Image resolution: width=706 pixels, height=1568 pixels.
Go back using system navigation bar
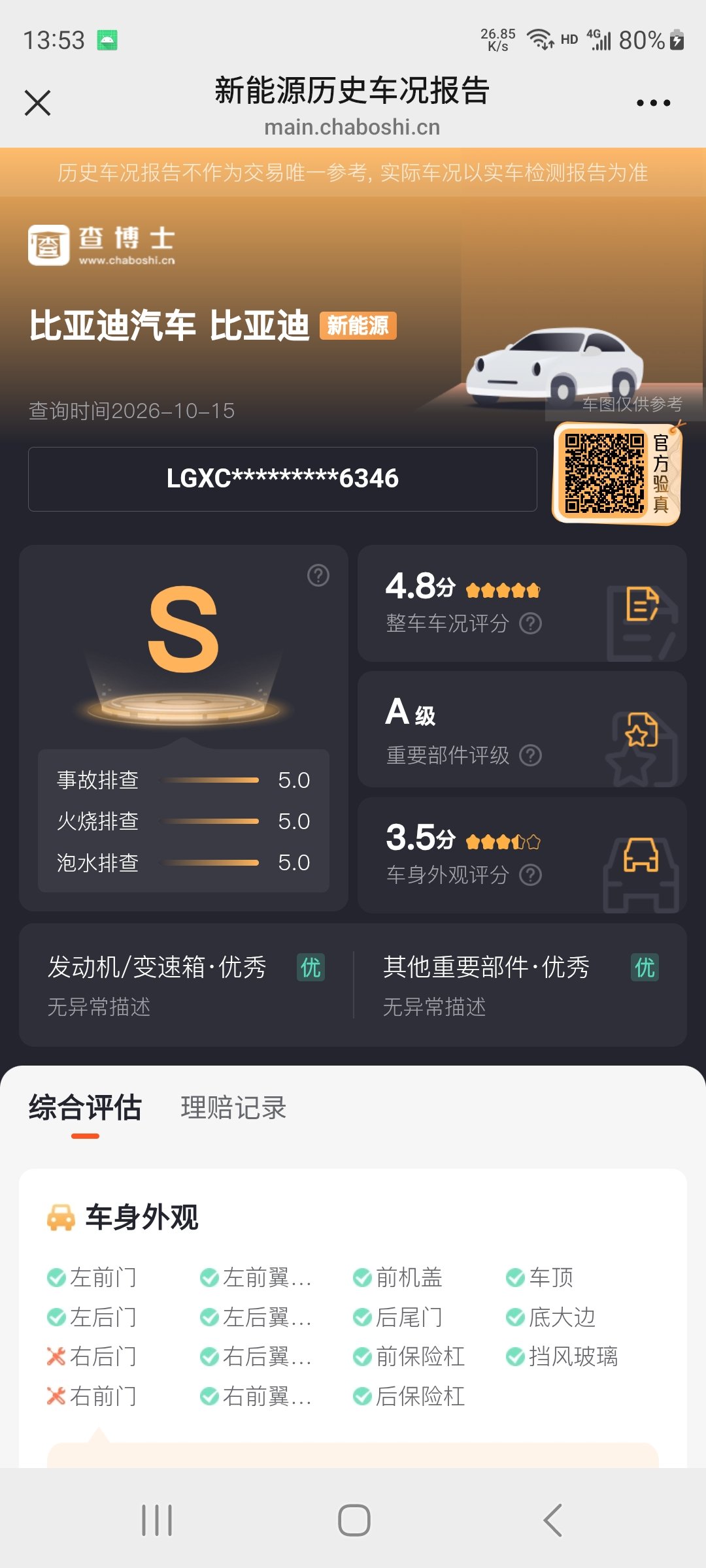pyautogui.click(x=552, y=1520)
